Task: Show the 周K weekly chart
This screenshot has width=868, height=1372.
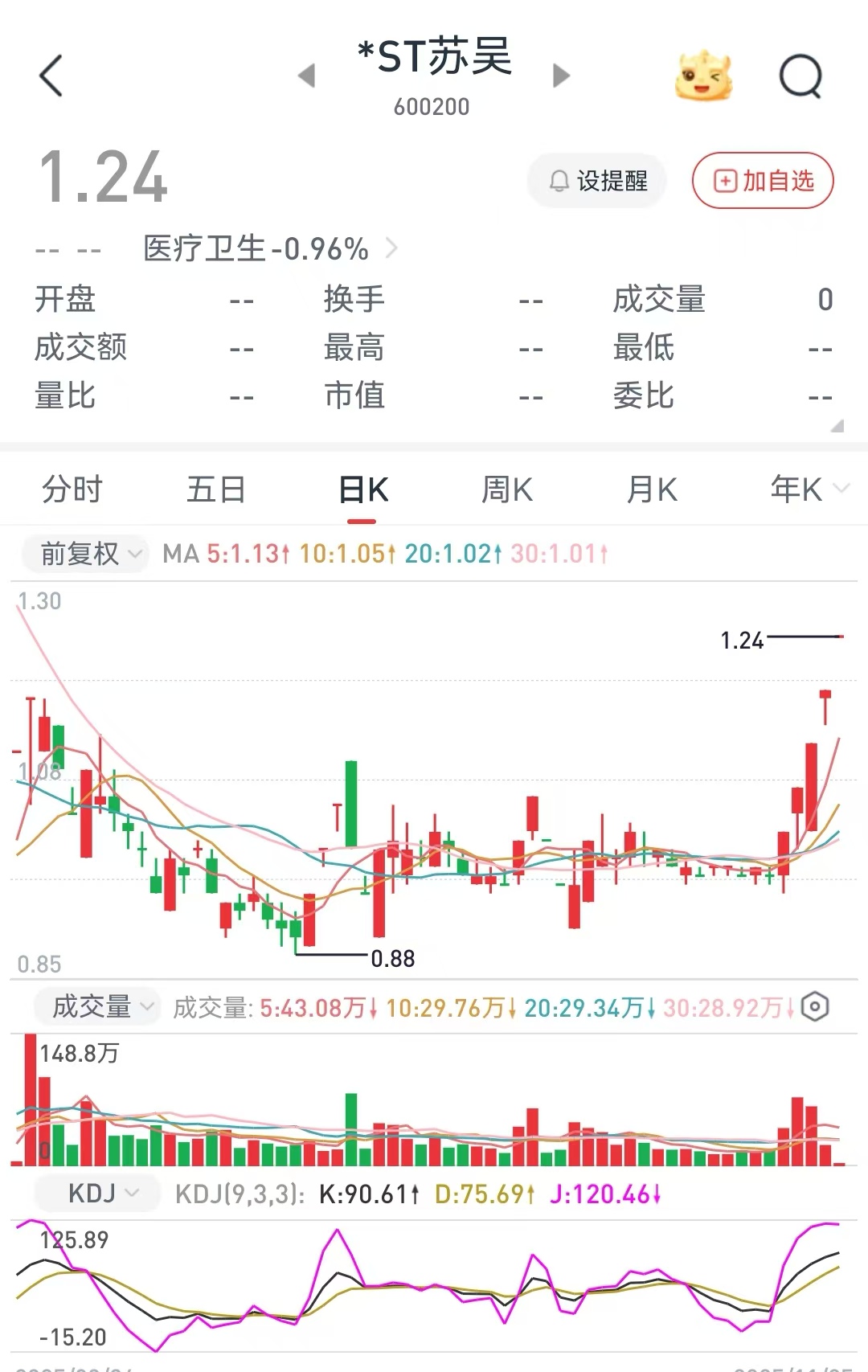Action: pyautogui.click(x=506, y=489)
